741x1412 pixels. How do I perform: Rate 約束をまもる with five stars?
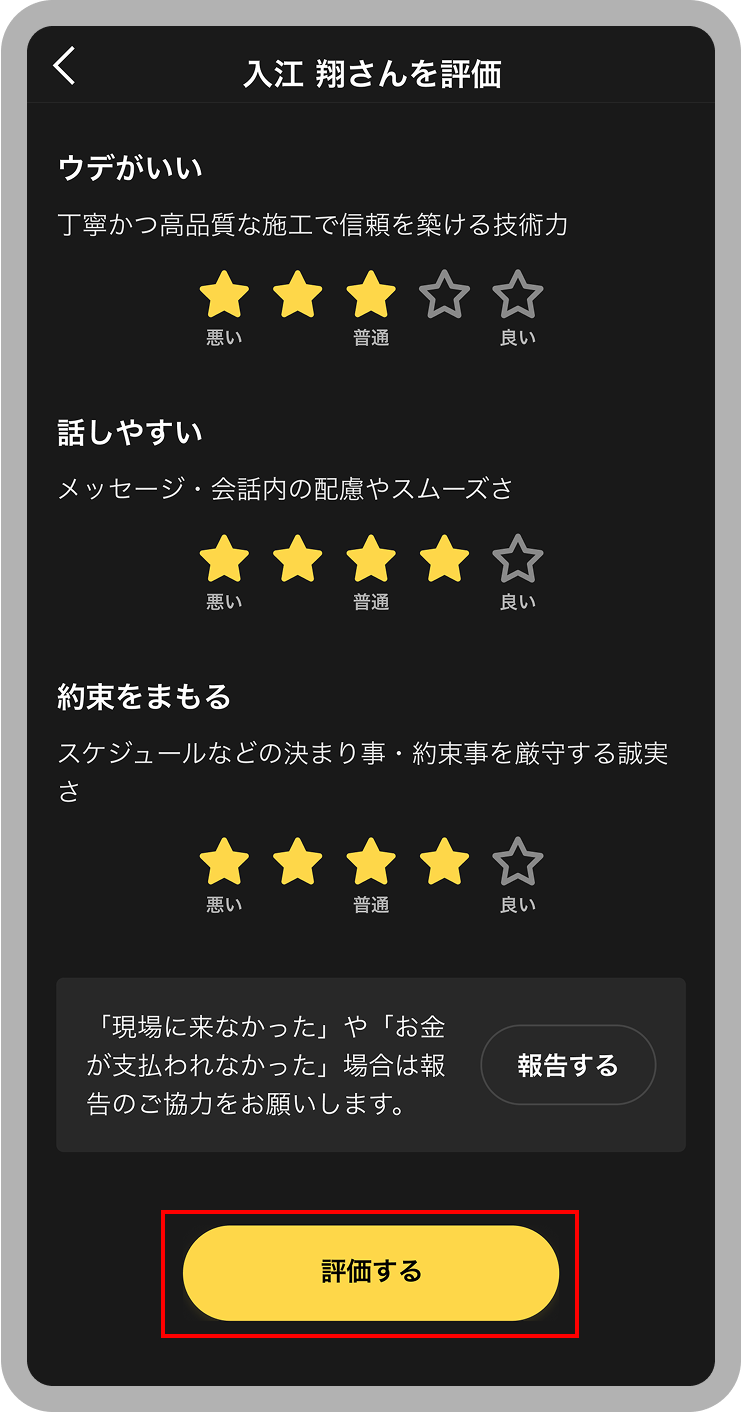(517, 862)
